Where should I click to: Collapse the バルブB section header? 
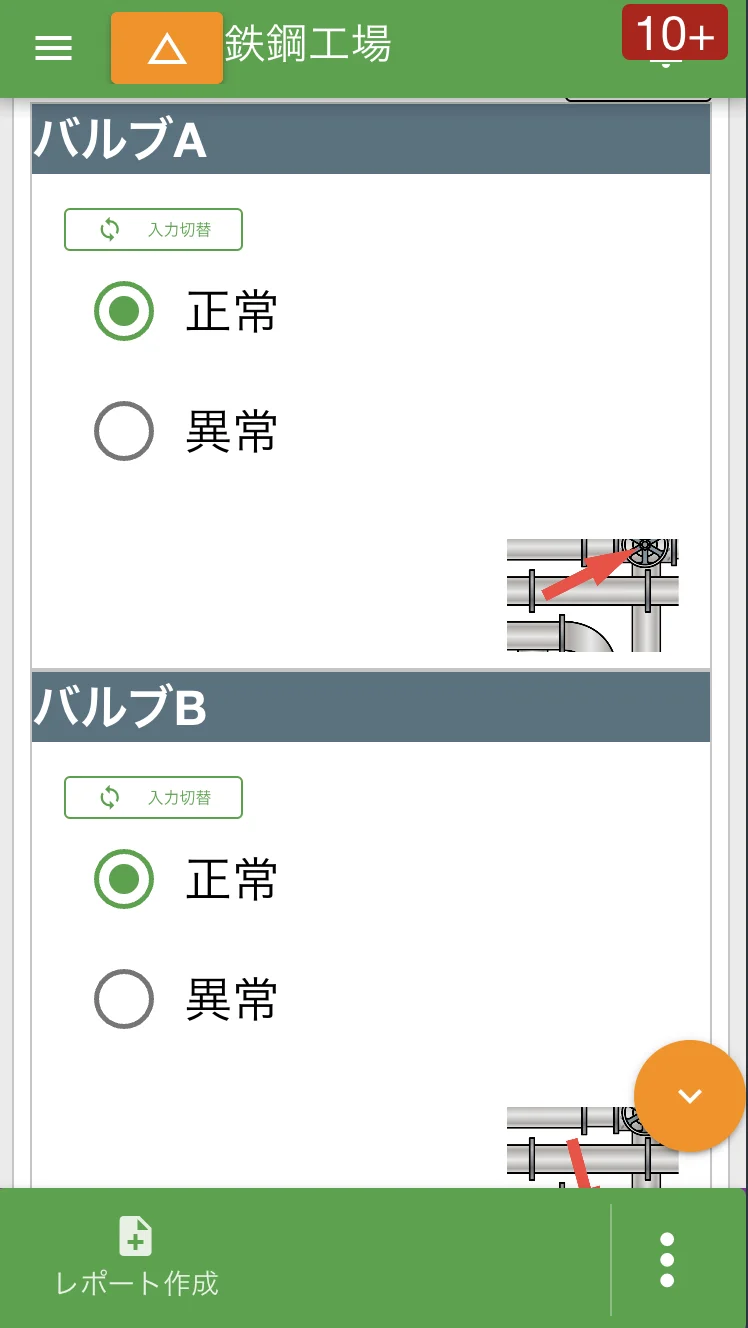pos(370,706)
